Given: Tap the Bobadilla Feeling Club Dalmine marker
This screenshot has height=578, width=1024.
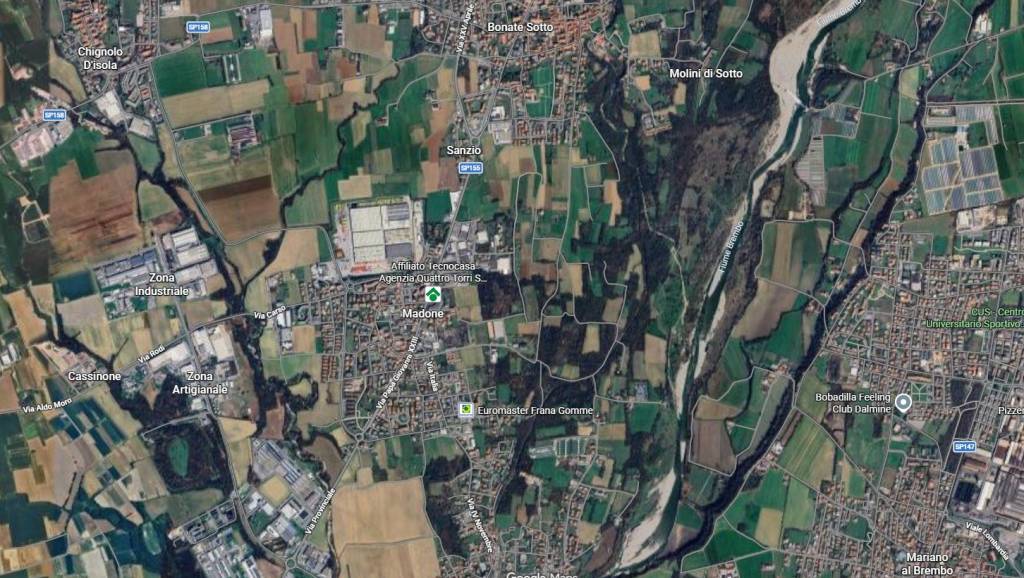Looking at the screenshot, I should click(x=903, y=403).
